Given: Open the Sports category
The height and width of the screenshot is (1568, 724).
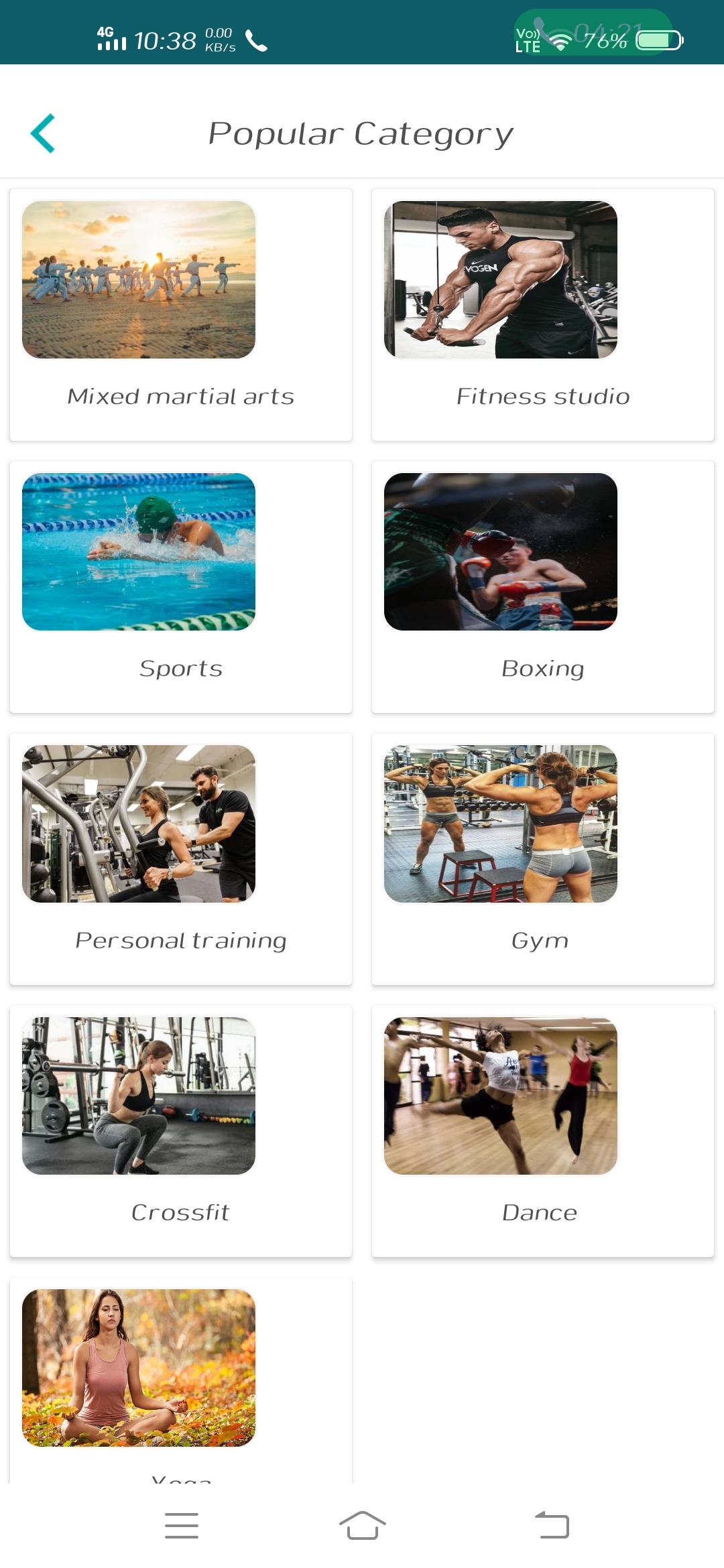Looking at the screenshot, I should pyautogui.click(x=181, y=587).
